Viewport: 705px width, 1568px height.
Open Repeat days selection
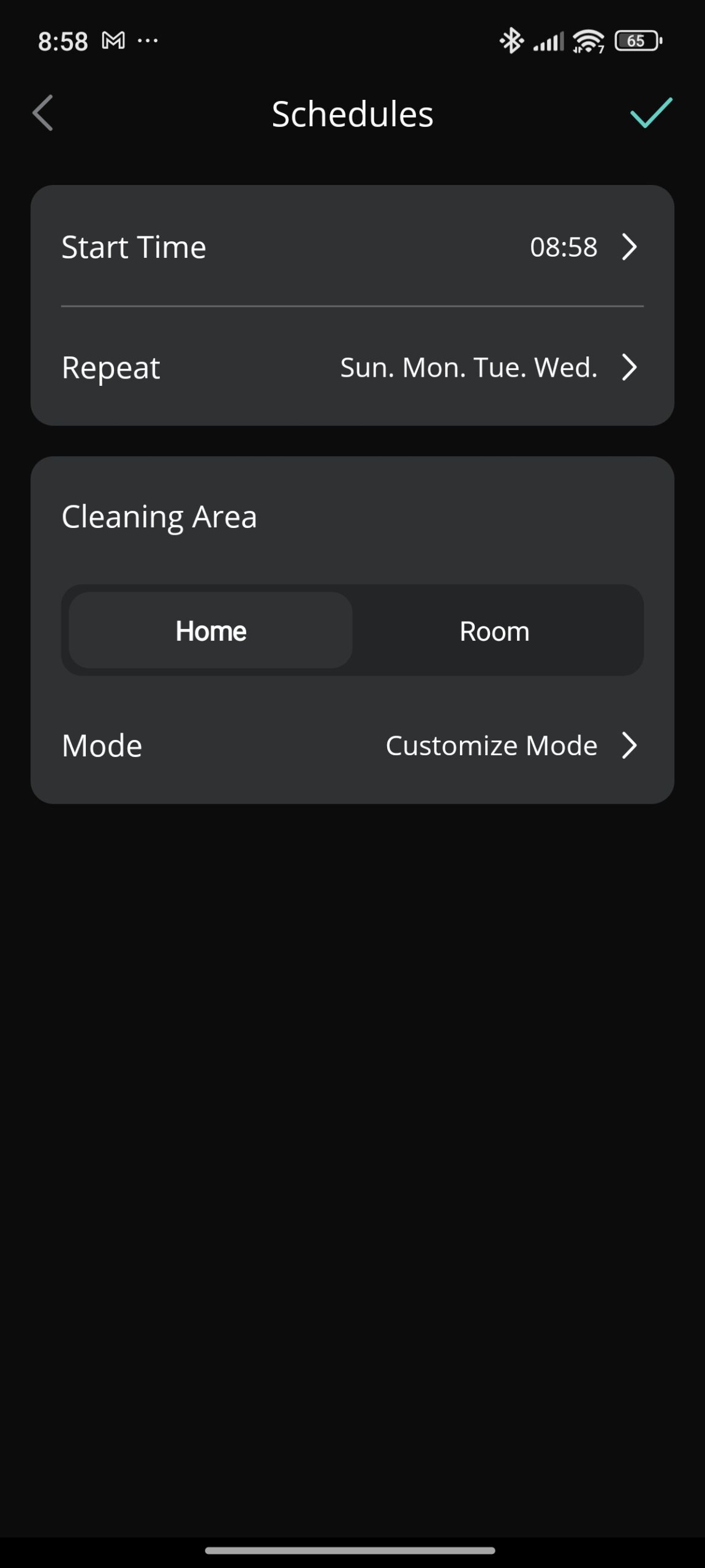tap(352, 367)
